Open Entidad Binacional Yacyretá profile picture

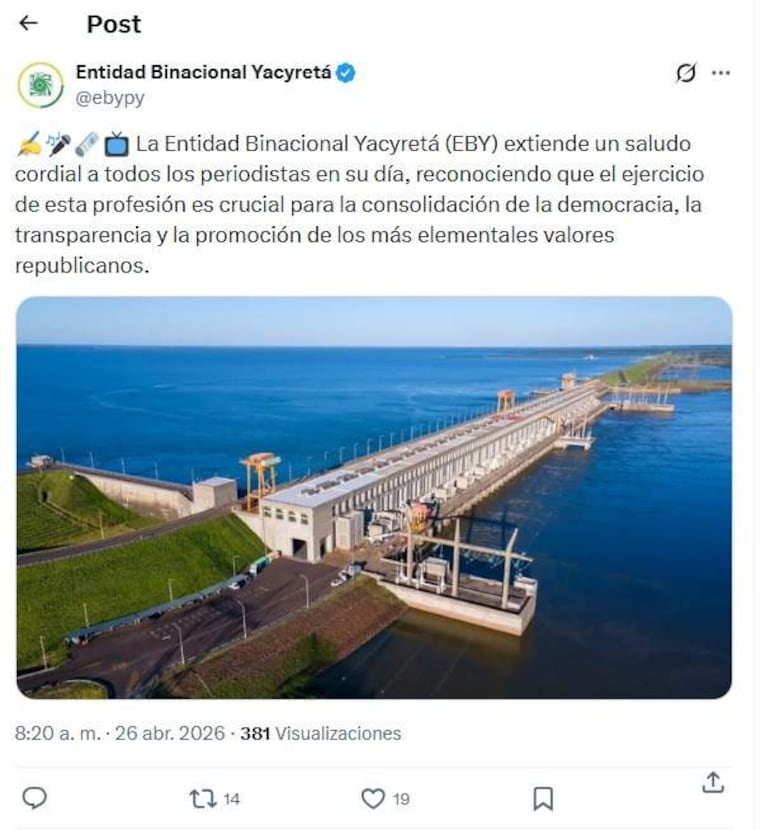pos(41,85)
